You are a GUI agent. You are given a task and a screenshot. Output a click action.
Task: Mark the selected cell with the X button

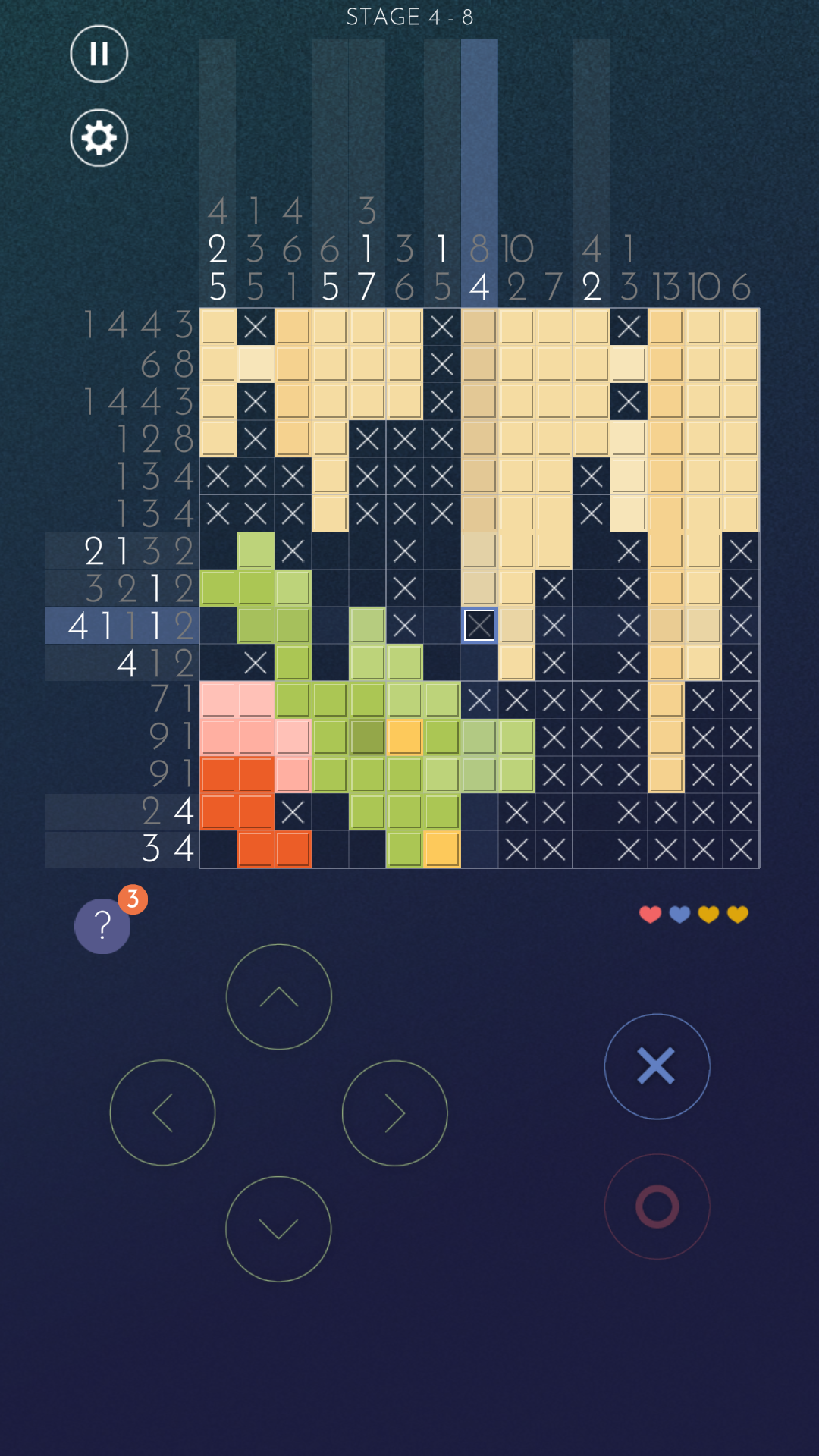click(657, 1065)
